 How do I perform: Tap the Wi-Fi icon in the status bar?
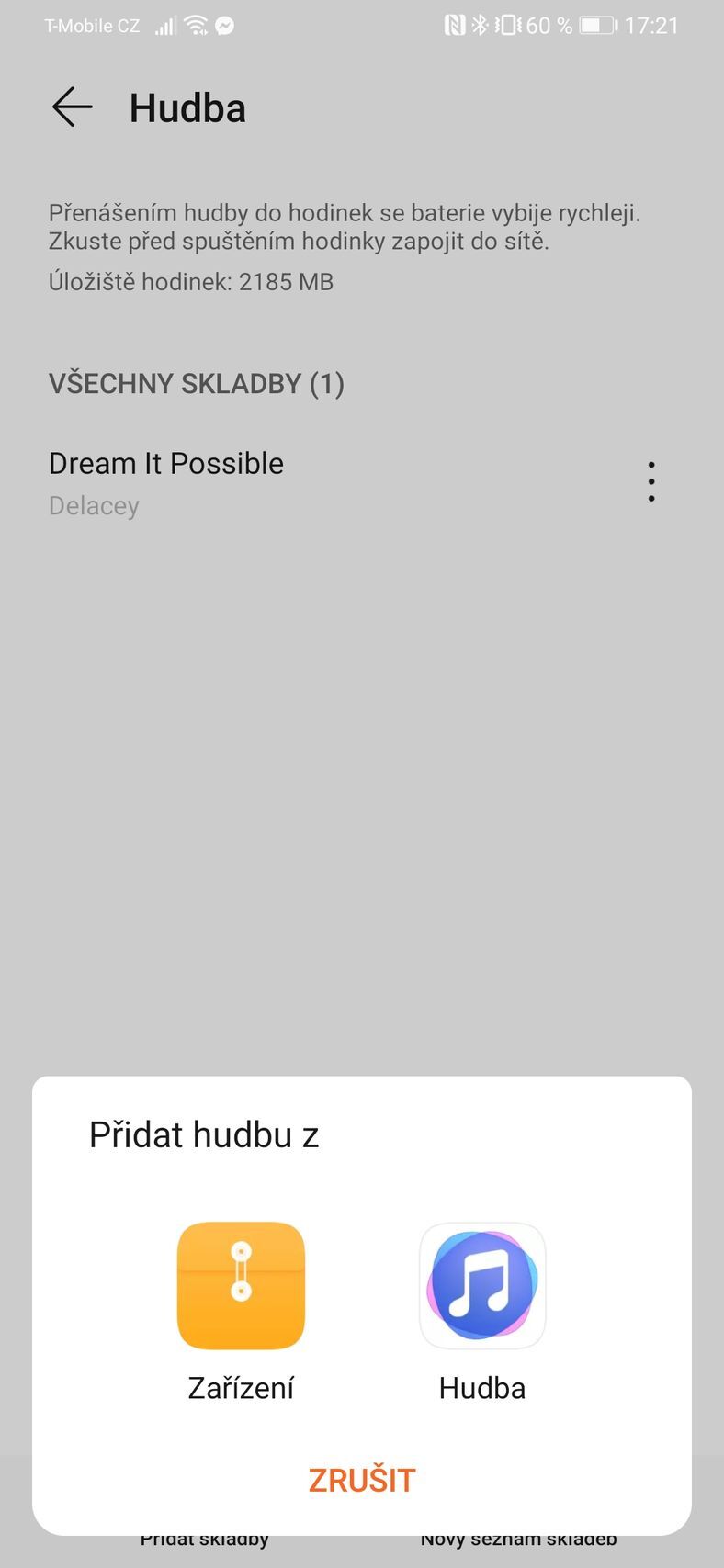point(196,25)
